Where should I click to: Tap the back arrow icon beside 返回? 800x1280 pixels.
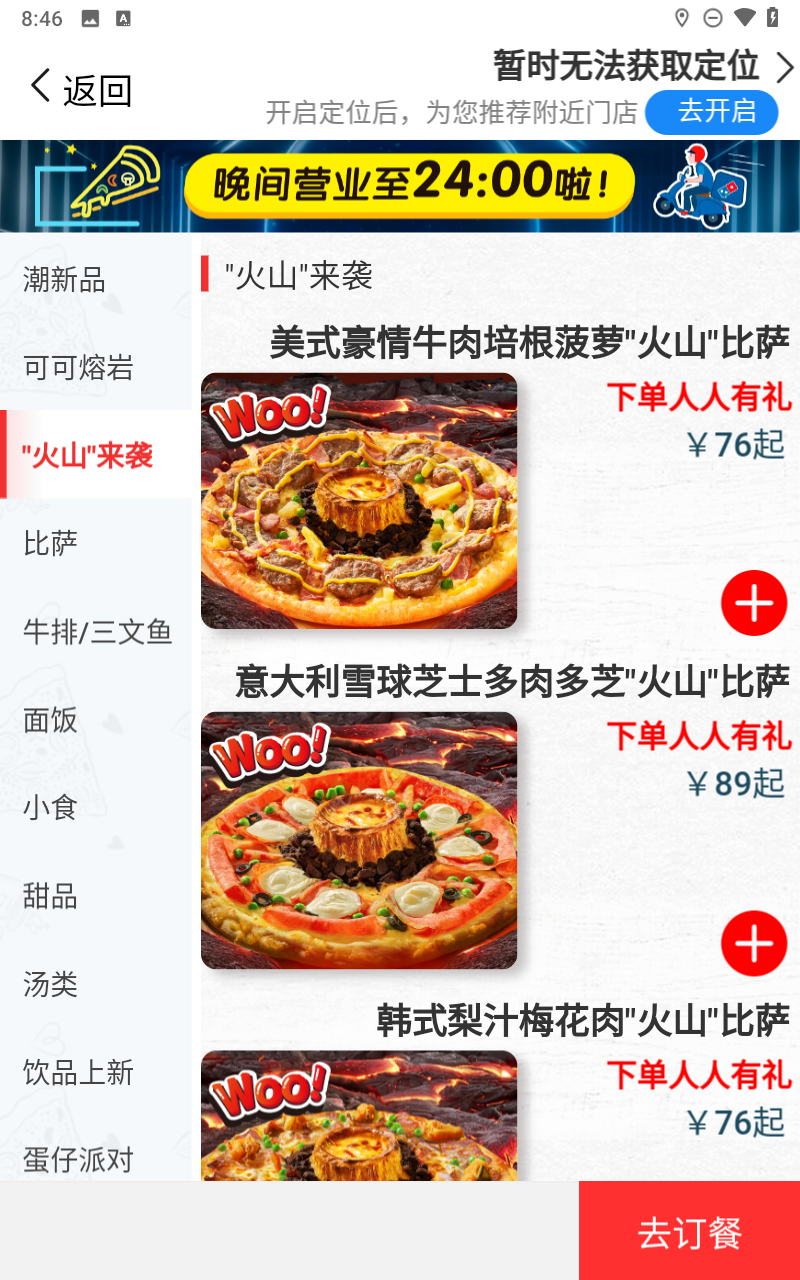(x=38, y=86)
